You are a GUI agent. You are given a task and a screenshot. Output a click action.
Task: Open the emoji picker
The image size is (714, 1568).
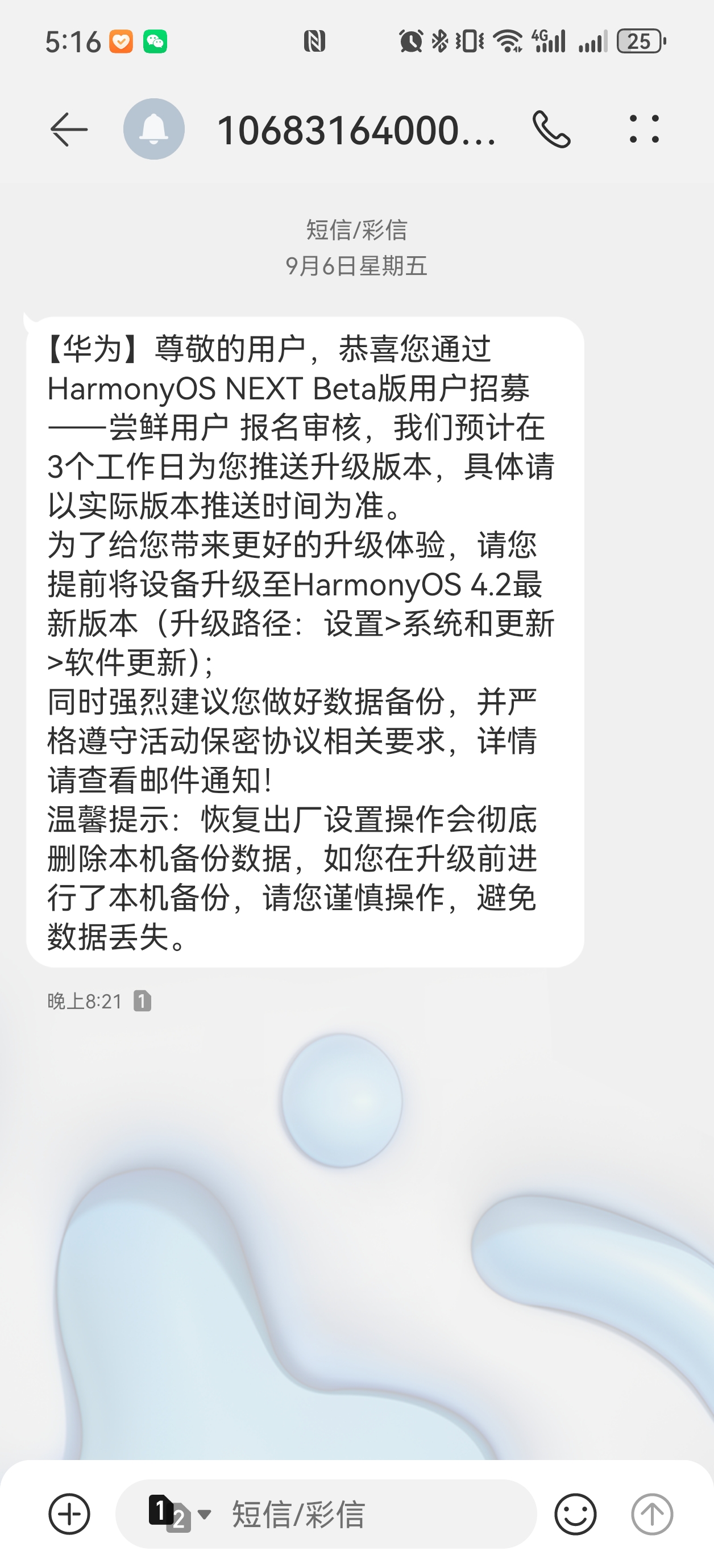[575, 1514]
